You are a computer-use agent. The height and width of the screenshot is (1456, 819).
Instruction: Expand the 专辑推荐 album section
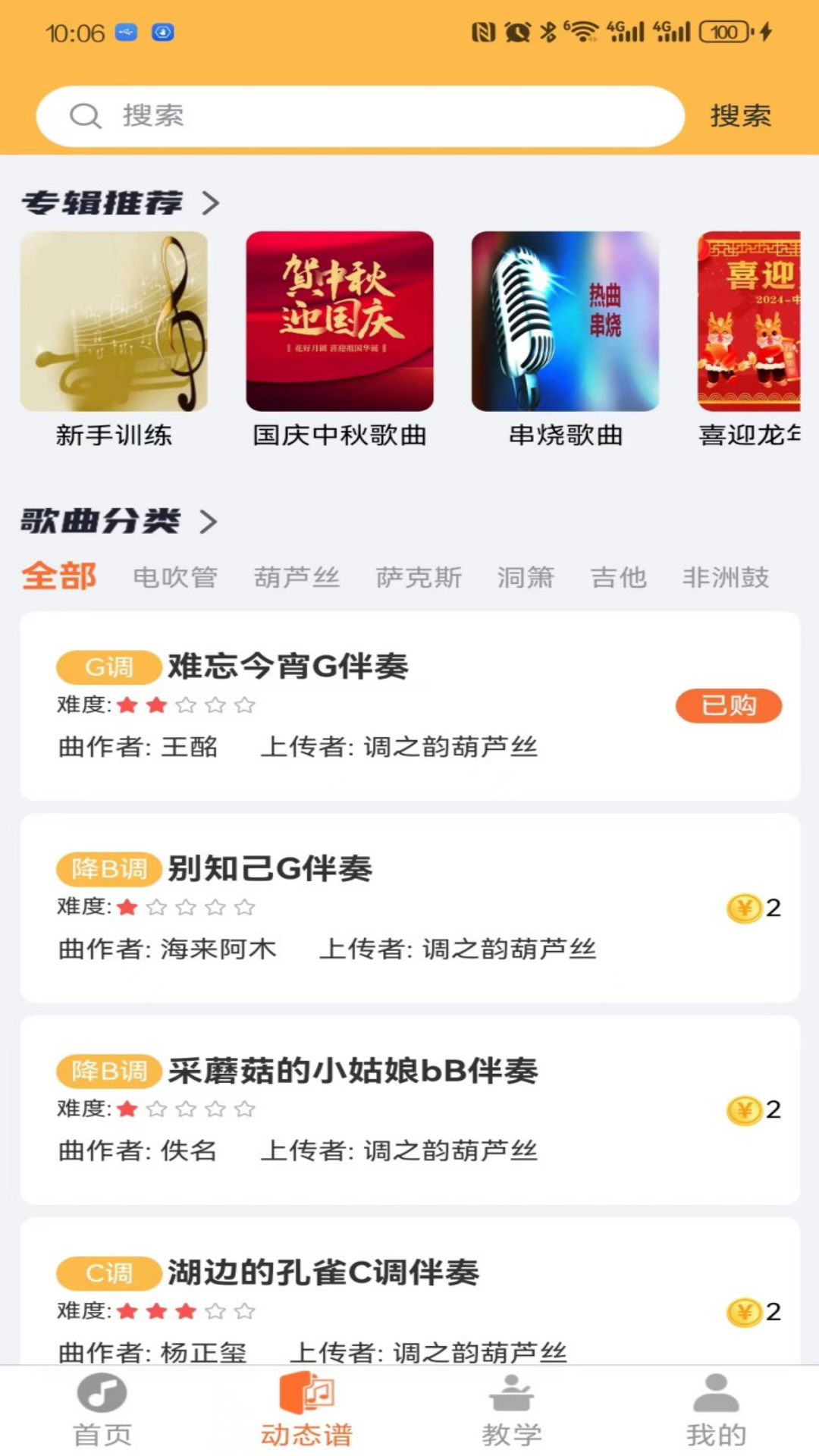click(x=211, y=202)
